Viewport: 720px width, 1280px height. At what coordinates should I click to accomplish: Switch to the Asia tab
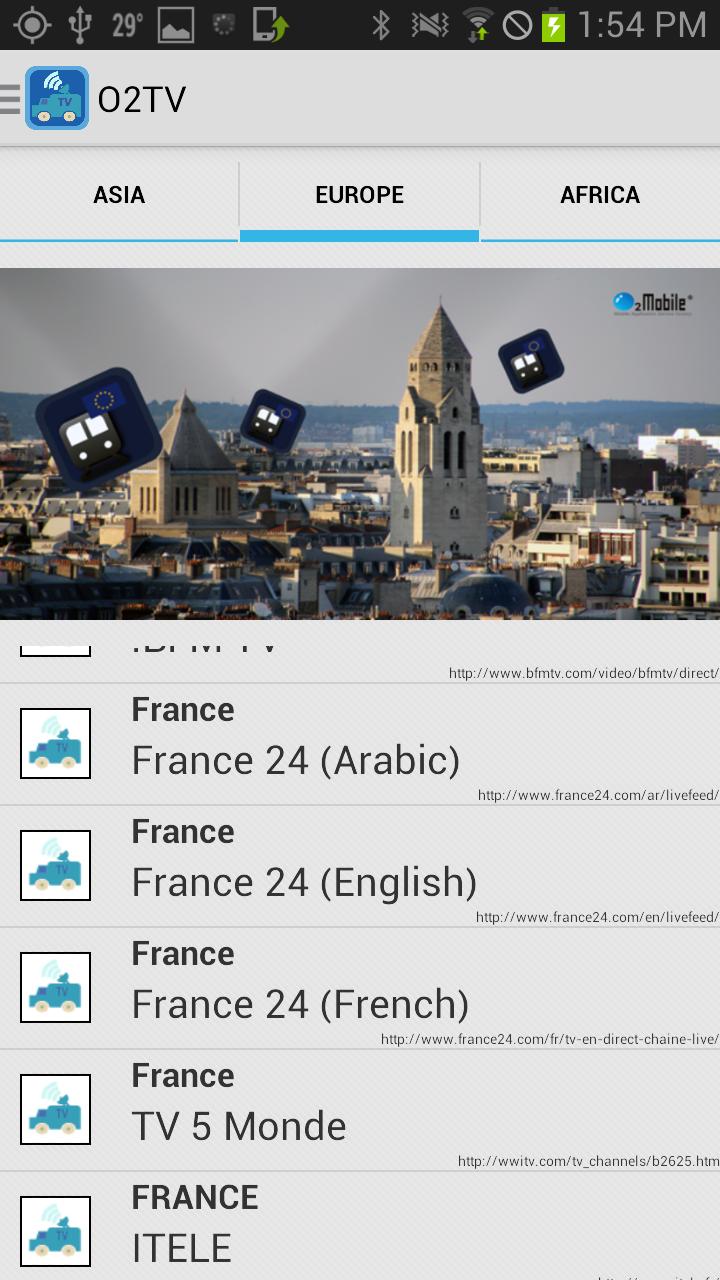pyautogui.click(x=119, y=195)
